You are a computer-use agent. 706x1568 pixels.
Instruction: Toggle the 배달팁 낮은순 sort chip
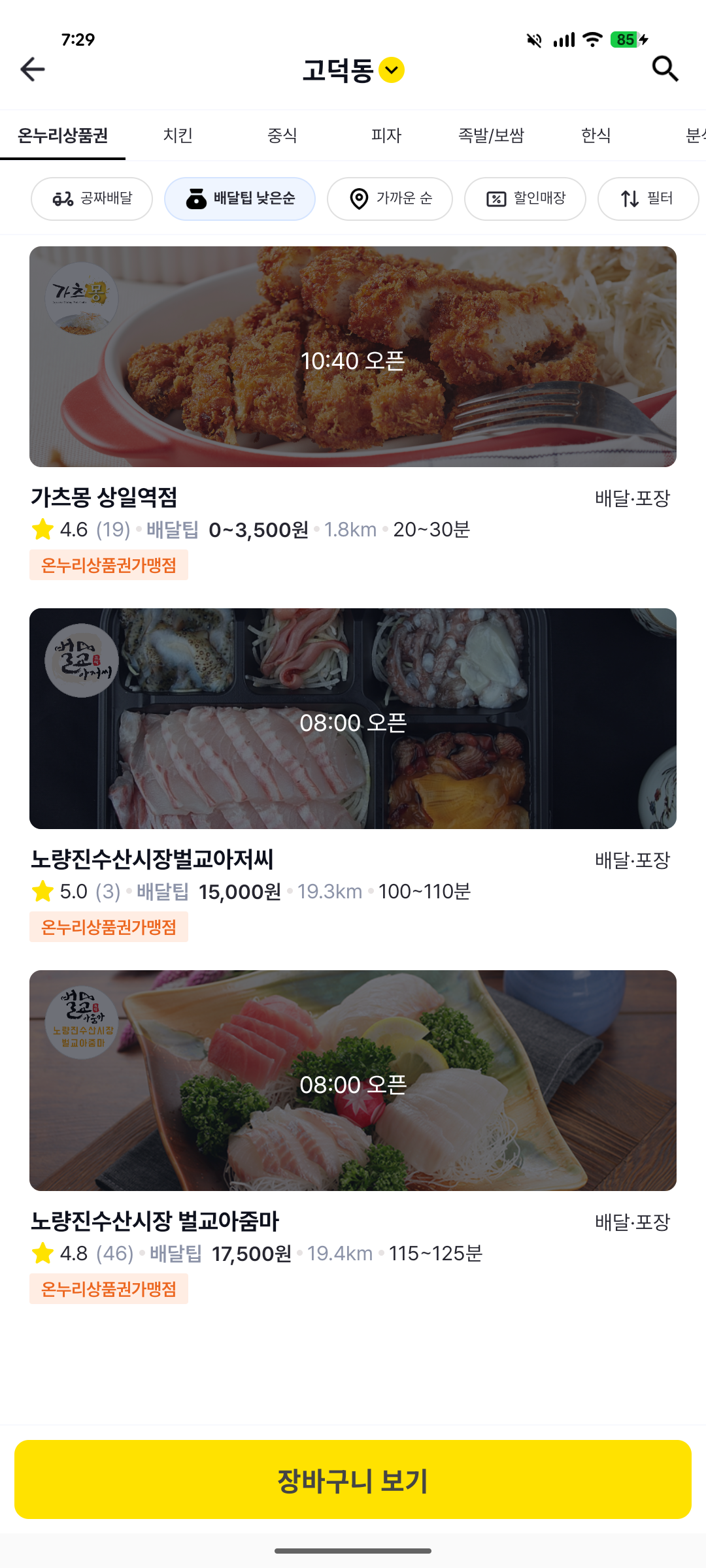240,199
